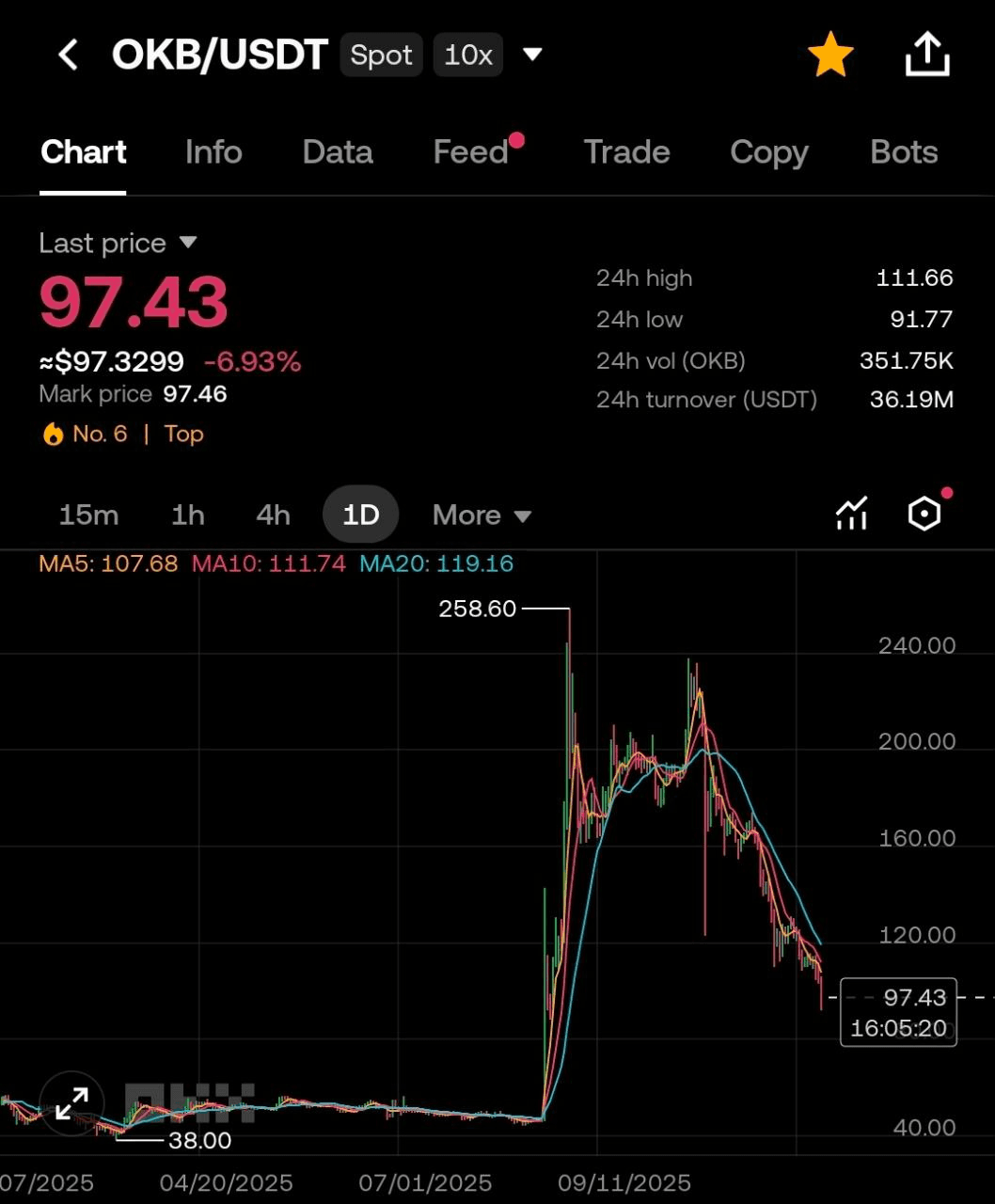Viewport: 995px width, 1204px height.
Task: Select the 15m chart interval
Action: coord(88,515)
